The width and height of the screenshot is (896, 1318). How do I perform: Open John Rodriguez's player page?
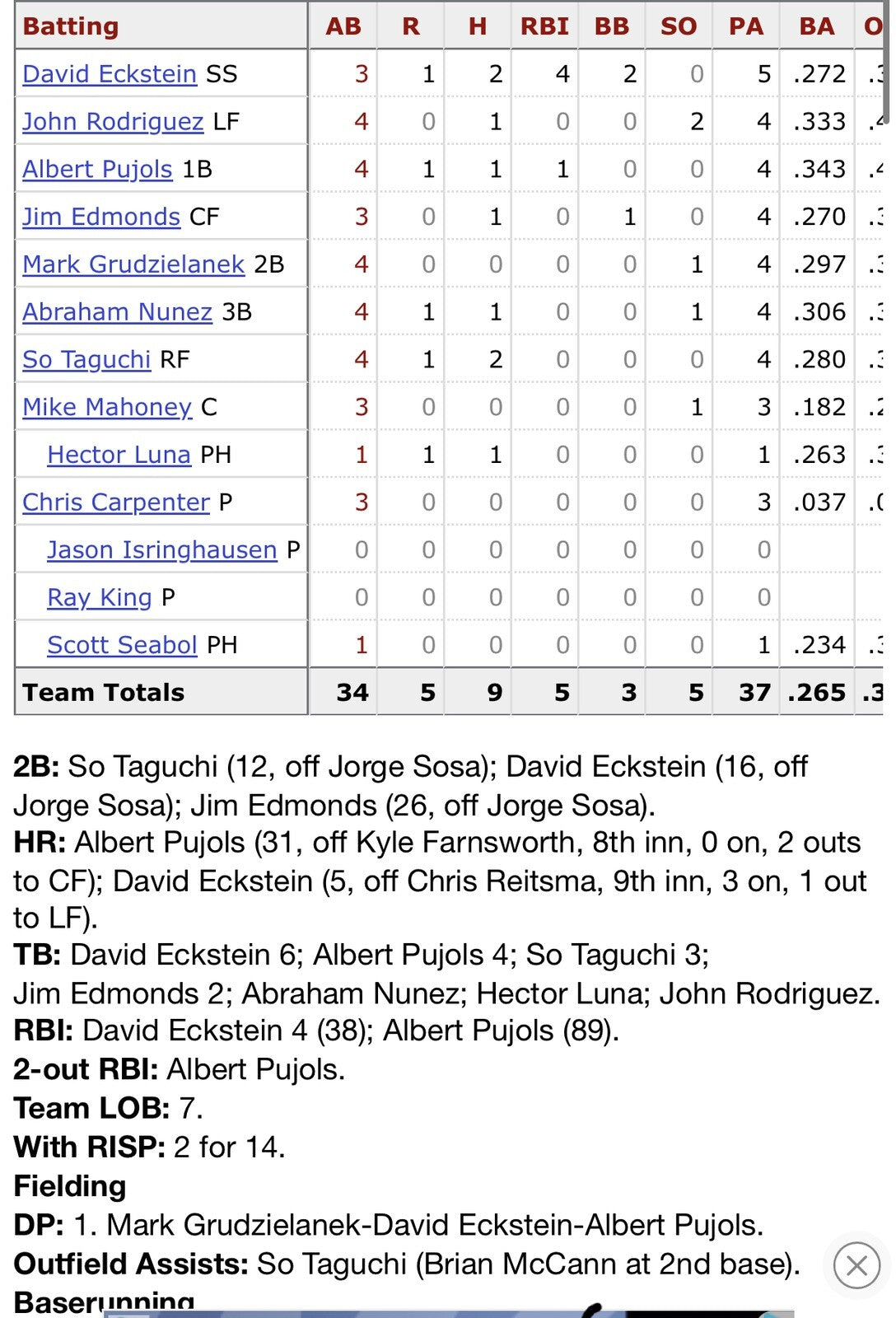pyautogui.click(x=113, y=122)
